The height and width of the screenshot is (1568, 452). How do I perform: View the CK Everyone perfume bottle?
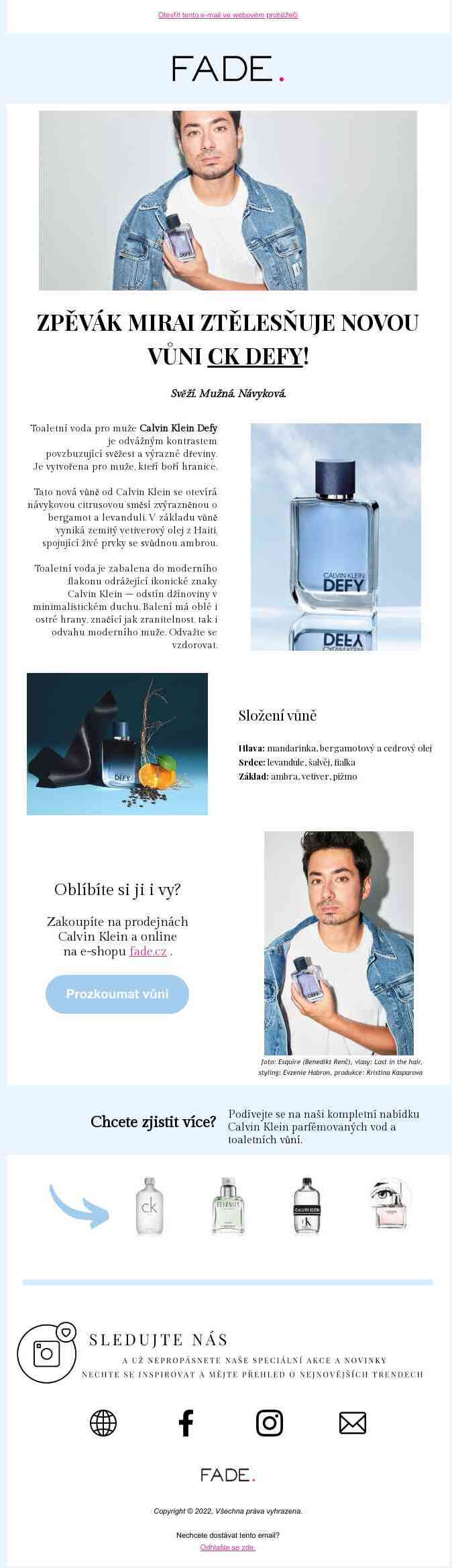(x=307, y=1205)
